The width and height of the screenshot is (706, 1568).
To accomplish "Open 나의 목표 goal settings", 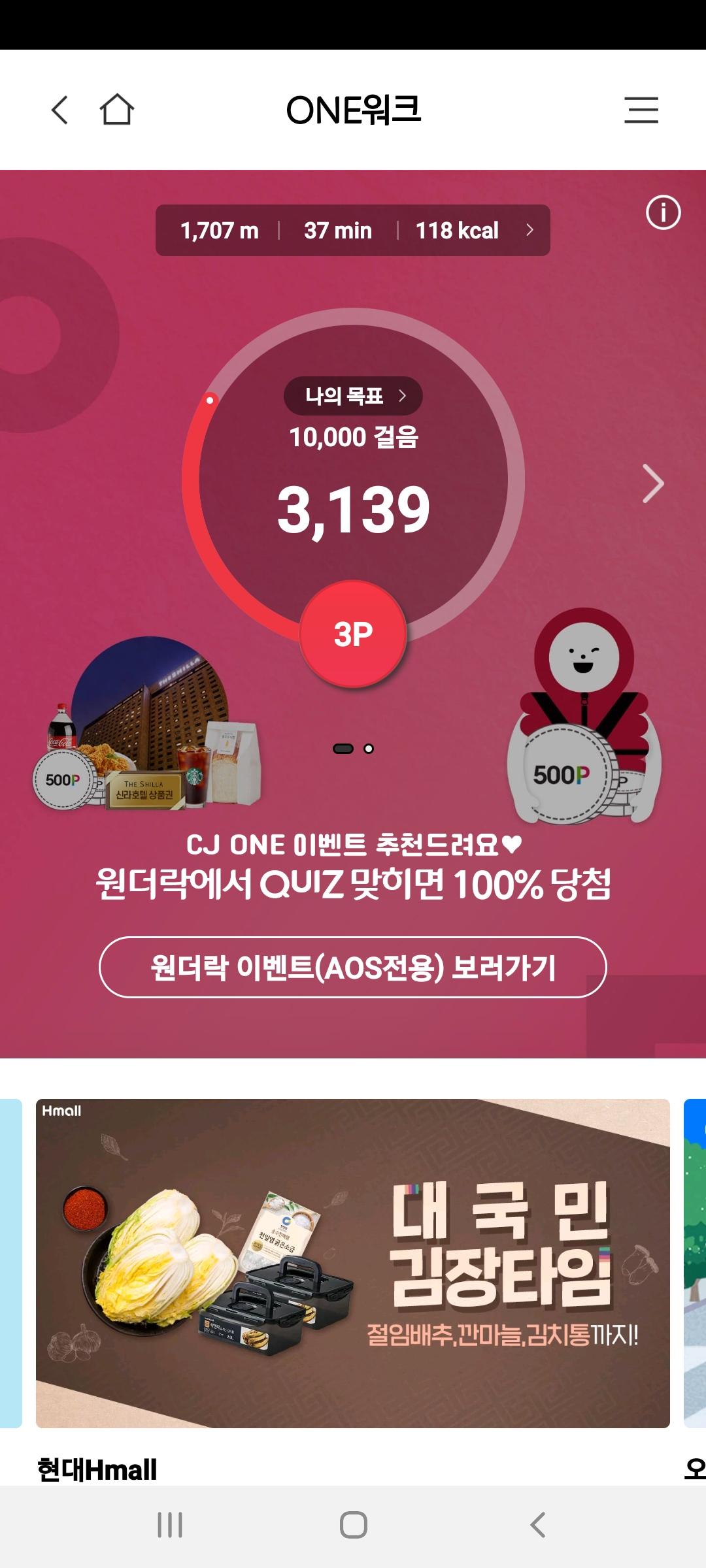I will (353, 396).
